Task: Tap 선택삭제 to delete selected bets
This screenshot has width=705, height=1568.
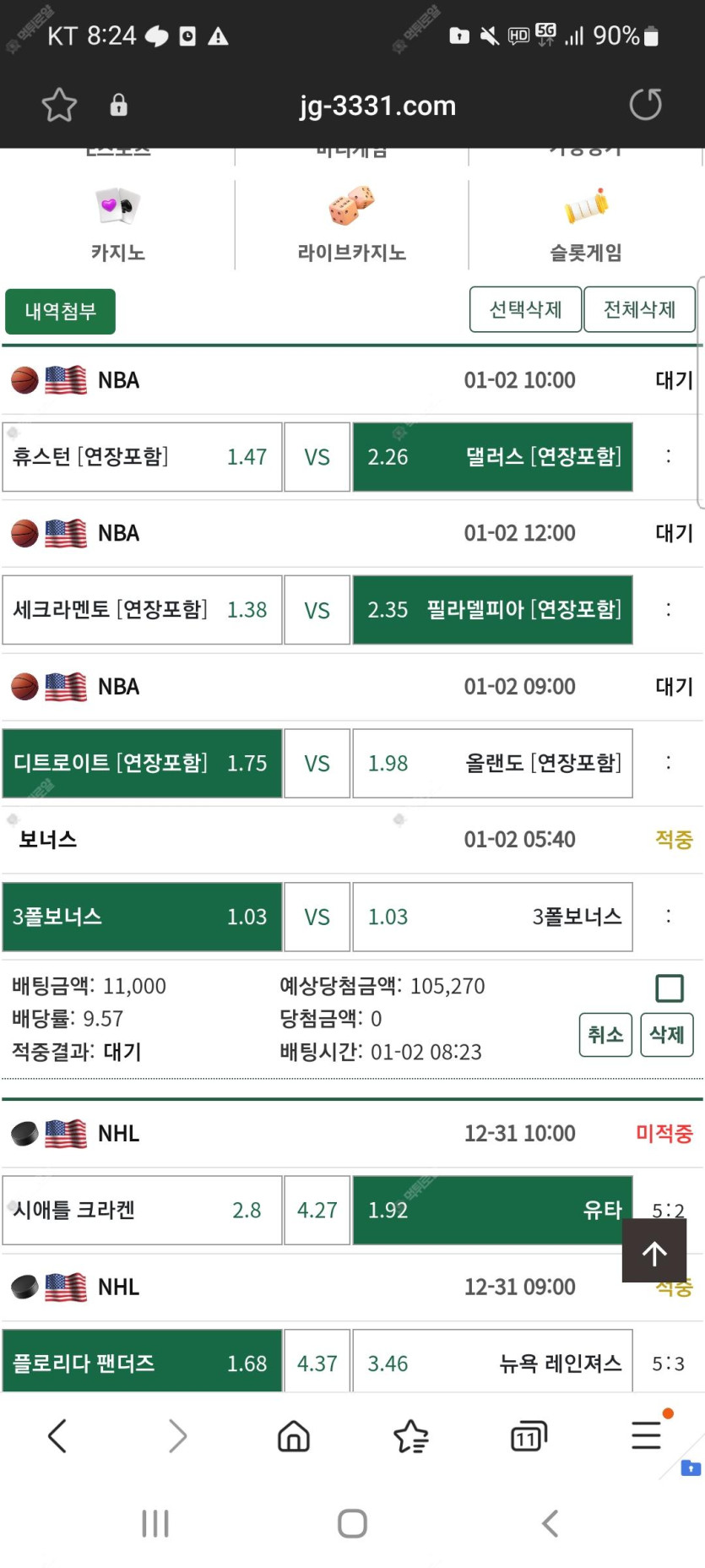Action: click(525, 309)
